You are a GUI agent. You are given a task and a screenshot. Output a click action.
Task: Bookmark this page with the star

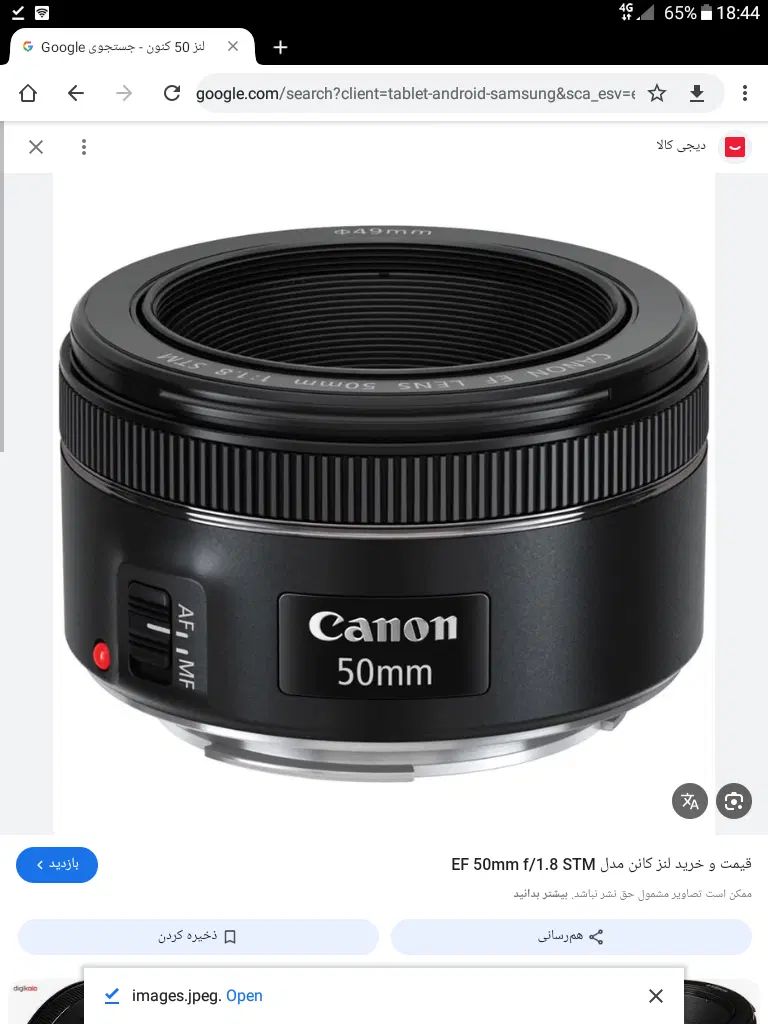click(657, 93)
